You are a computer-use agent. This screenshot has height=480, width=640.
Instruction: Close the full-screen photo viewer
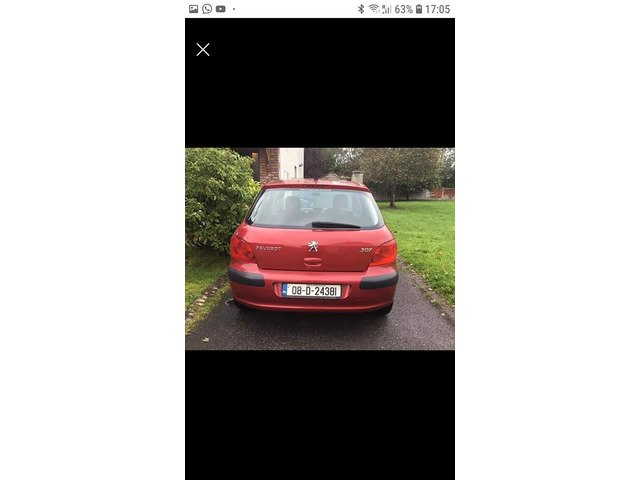[203, 49]
